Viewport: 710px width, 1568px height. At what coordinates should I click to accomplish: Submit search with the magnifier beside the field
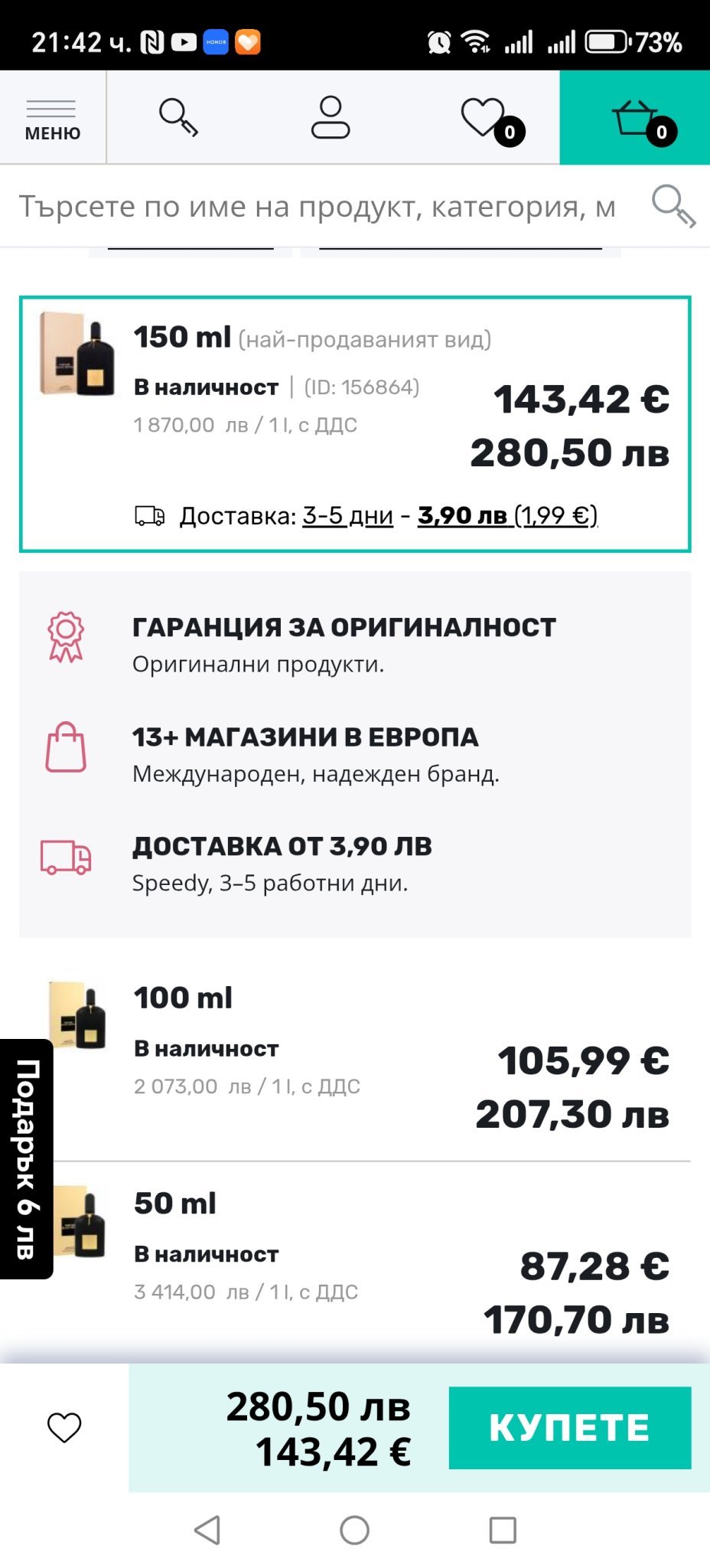[673, 206]
